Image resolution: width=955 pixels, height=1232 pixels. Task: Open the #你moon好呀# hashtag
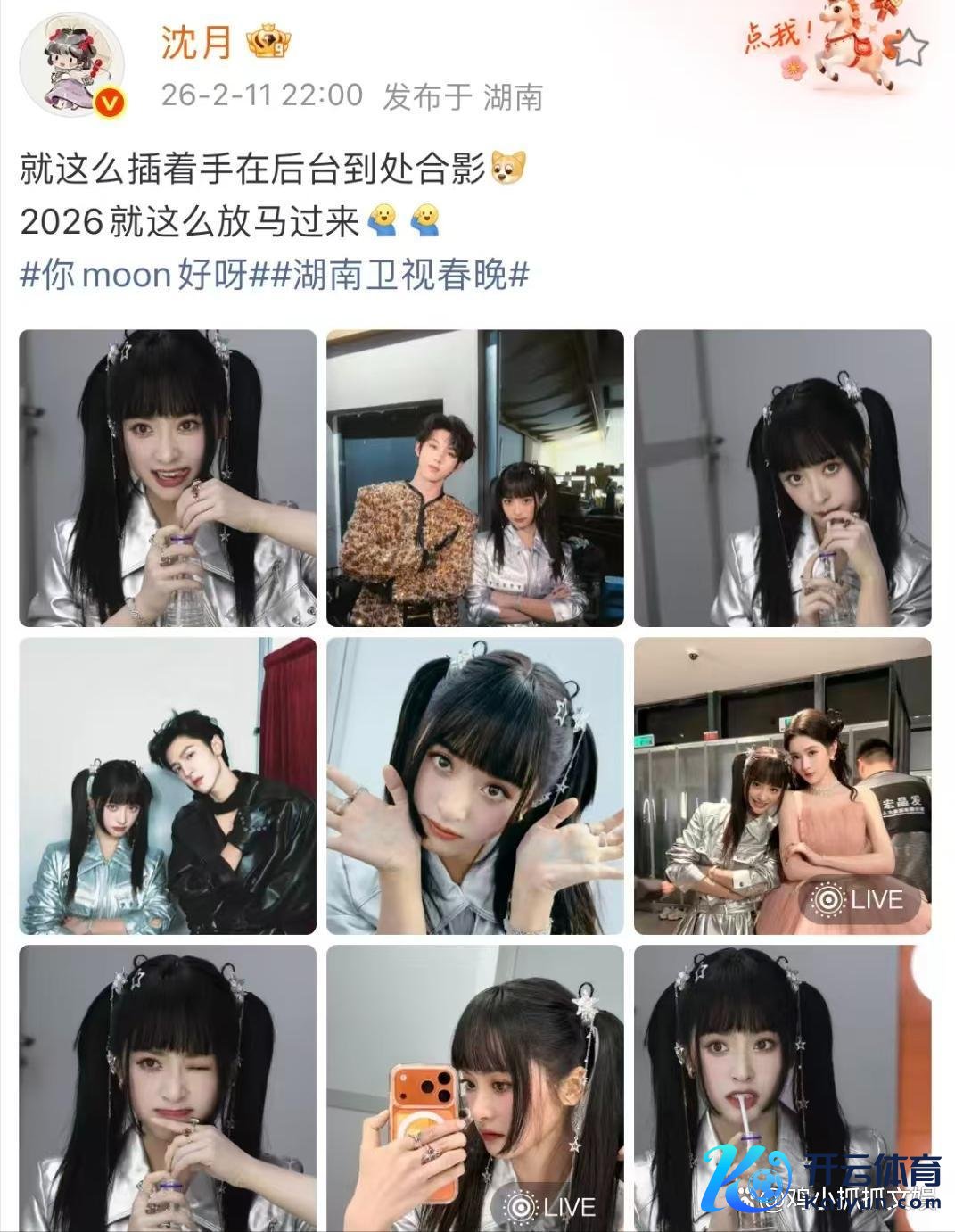[x=133, y=275]
